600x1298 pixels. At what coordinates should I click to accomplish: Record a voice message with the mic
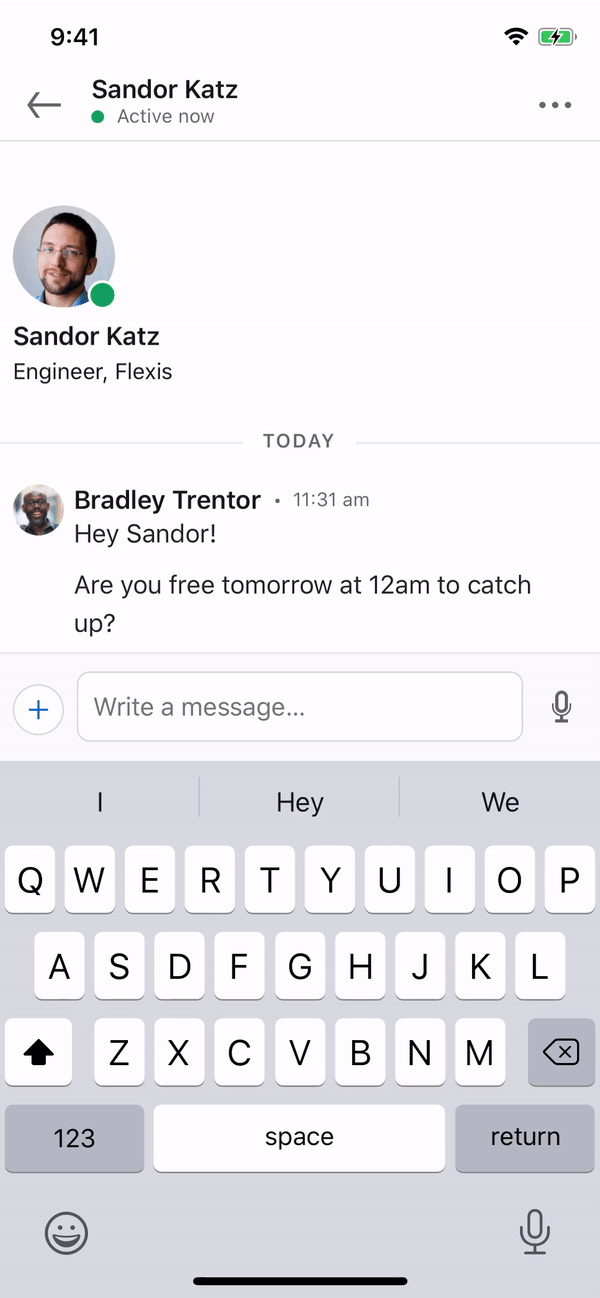[561, 708]
